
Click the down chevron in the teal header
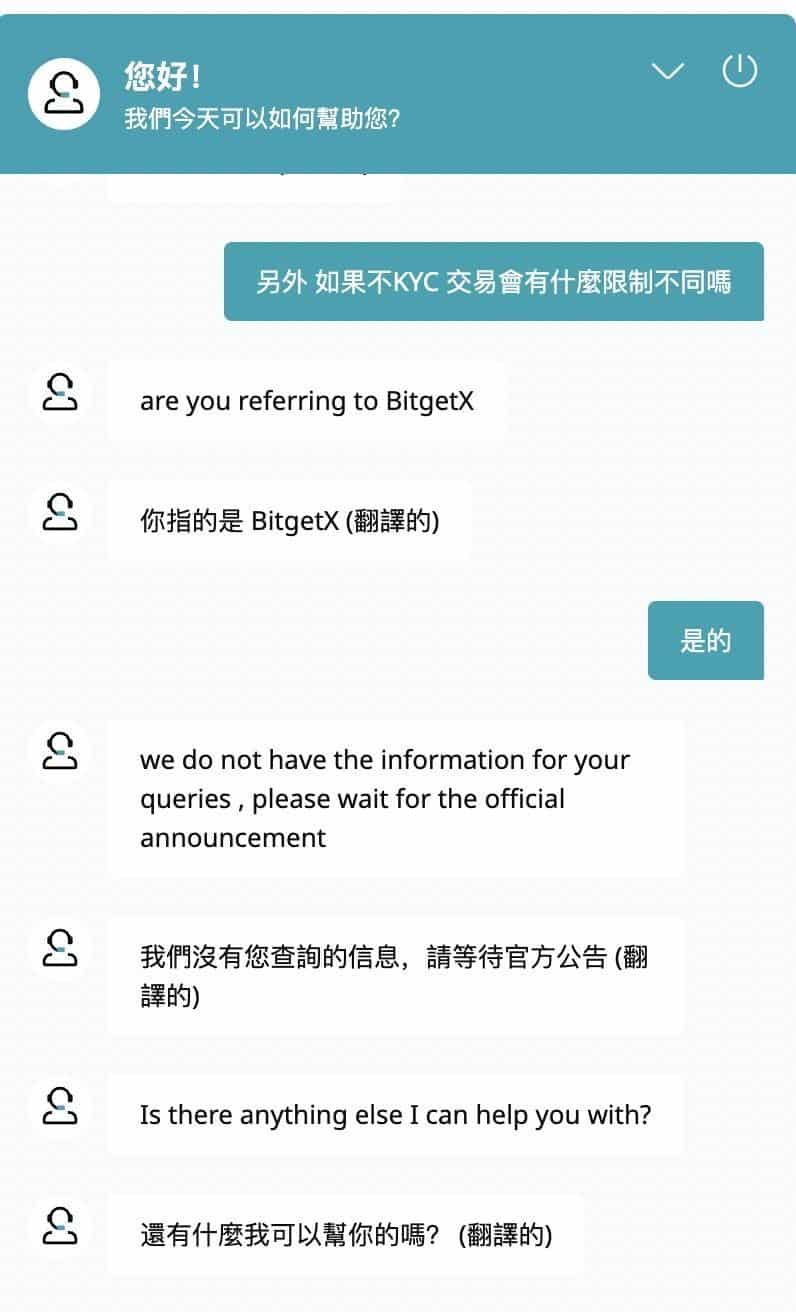668,71
